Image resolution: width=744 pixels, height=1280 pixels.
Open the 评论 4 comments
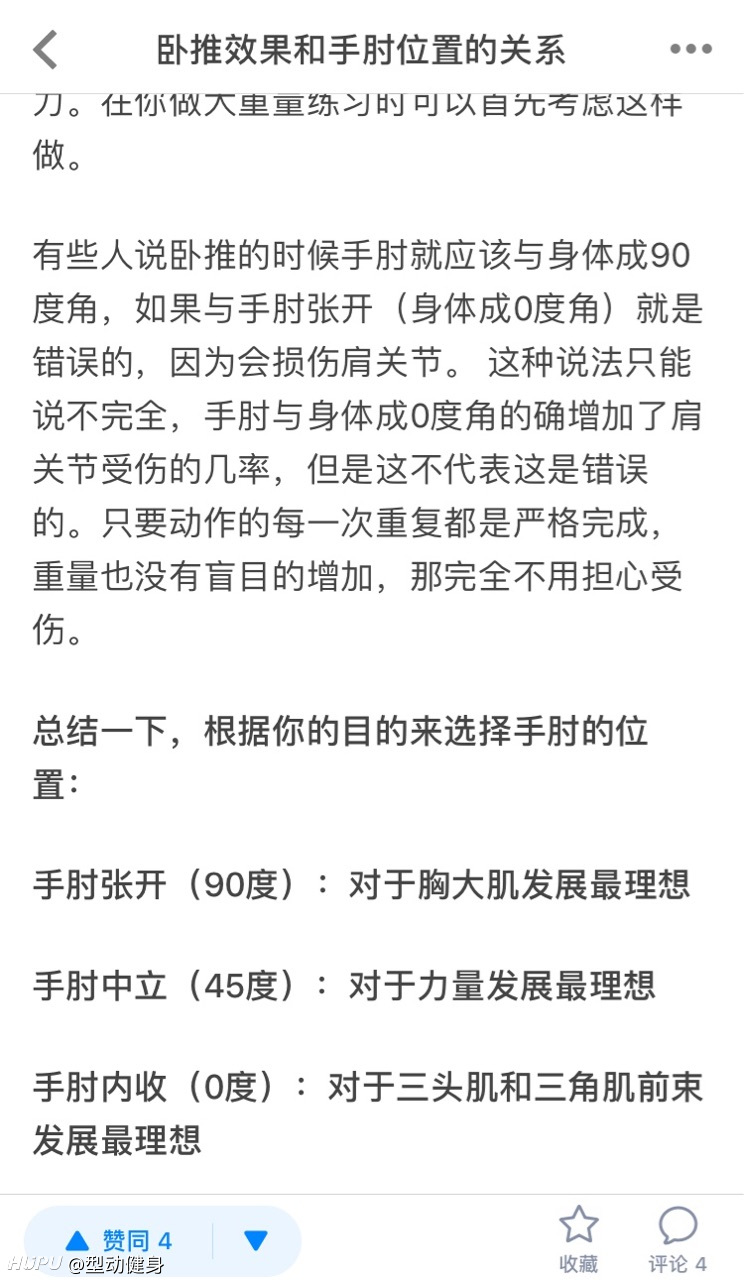point(677,1240)
